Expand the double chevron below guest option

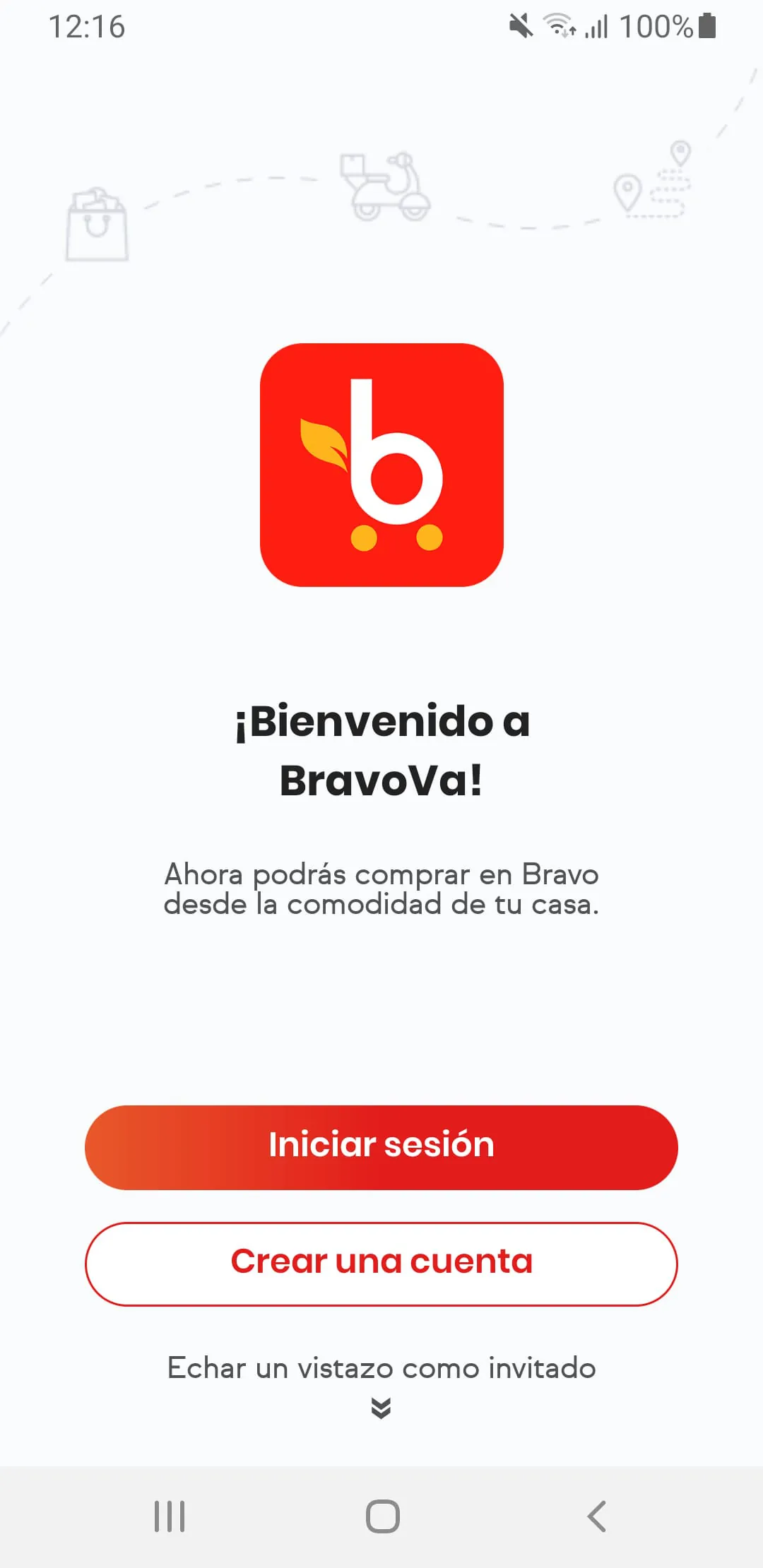point(381,1408)
